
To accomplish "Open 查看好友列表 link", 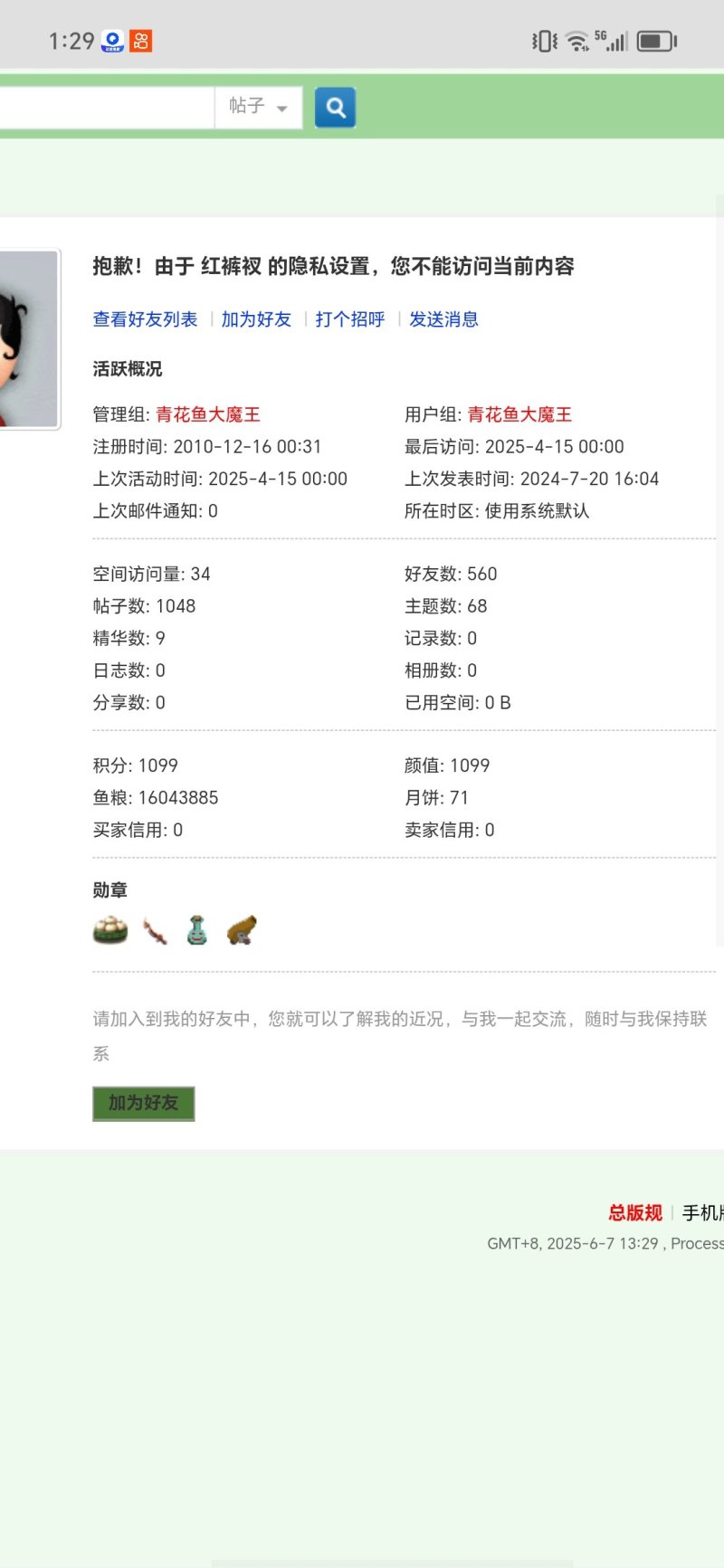I will coord(145,319).
